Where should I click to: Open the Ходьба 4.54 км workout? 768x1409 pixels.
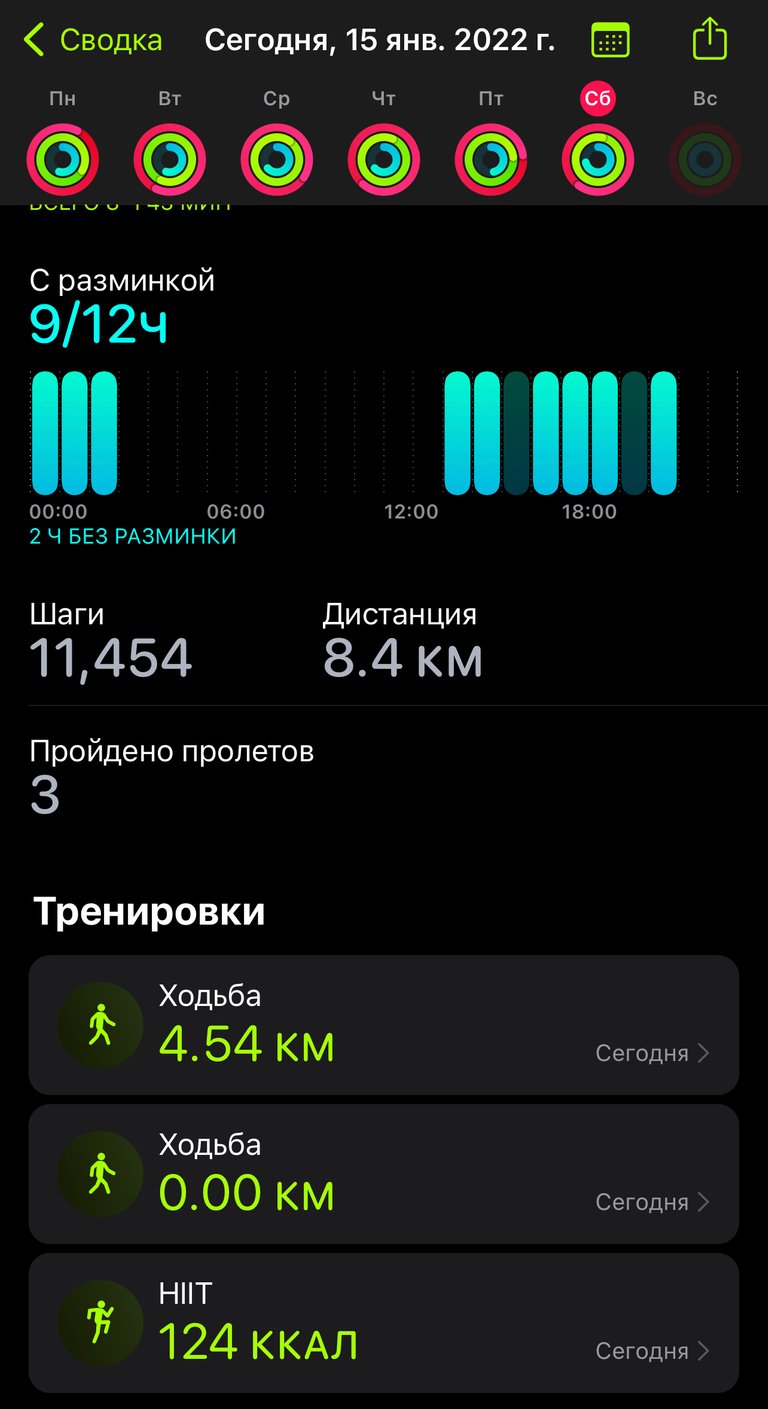click(x=384, y=1025)
